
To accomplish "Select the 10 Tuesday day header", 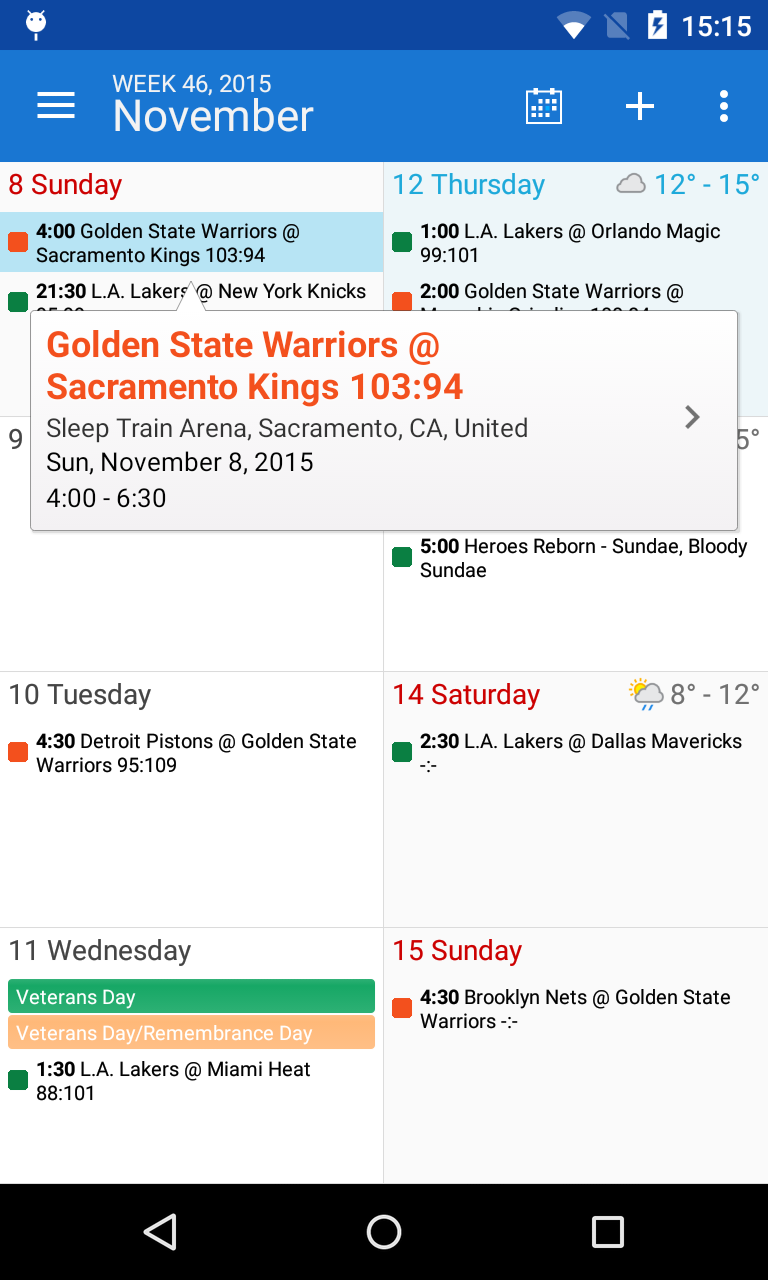I will pyautogui.click(x=80, y=695).
